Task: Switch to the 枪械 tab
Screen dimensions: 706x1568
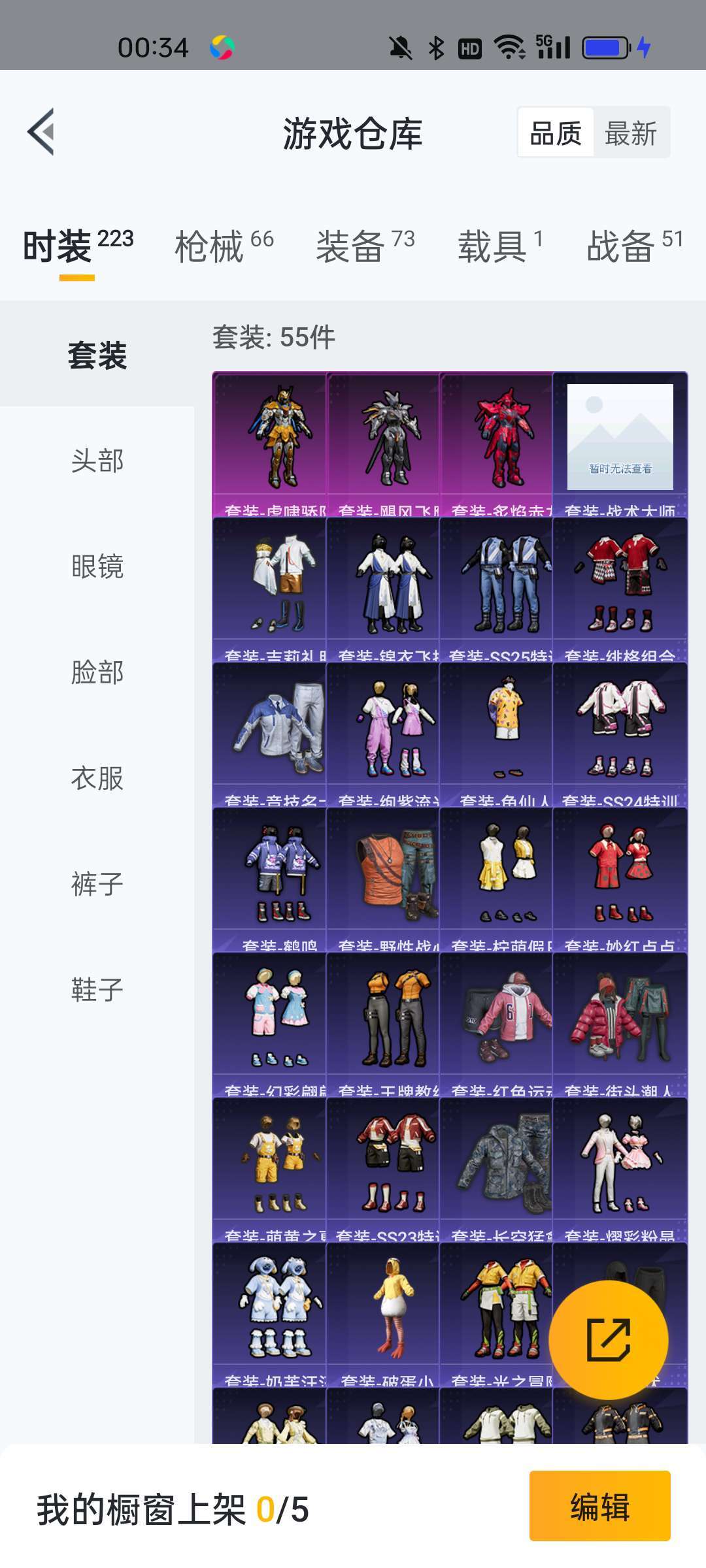Action: [x=224, y=246]
